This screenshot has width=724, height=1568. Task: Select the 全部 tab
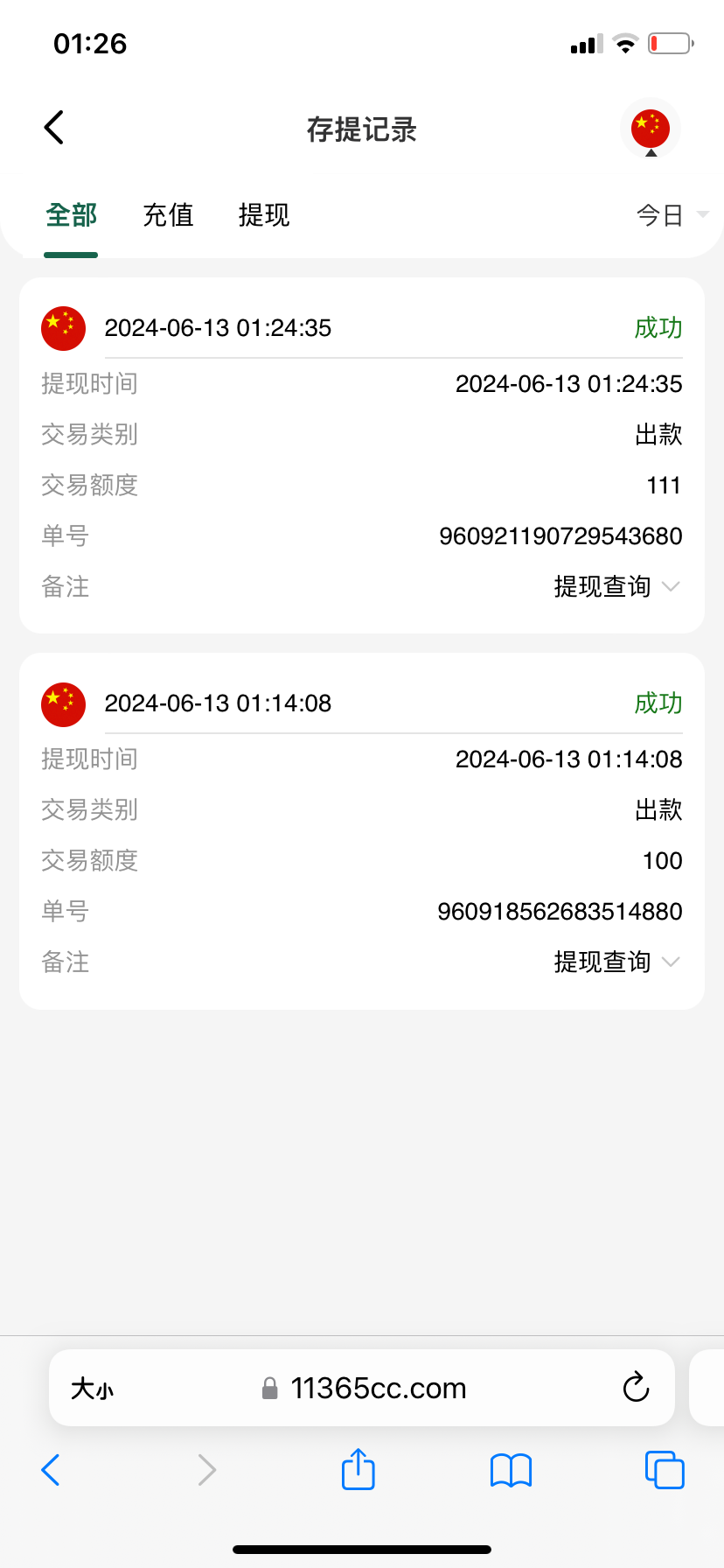[71, 215]
